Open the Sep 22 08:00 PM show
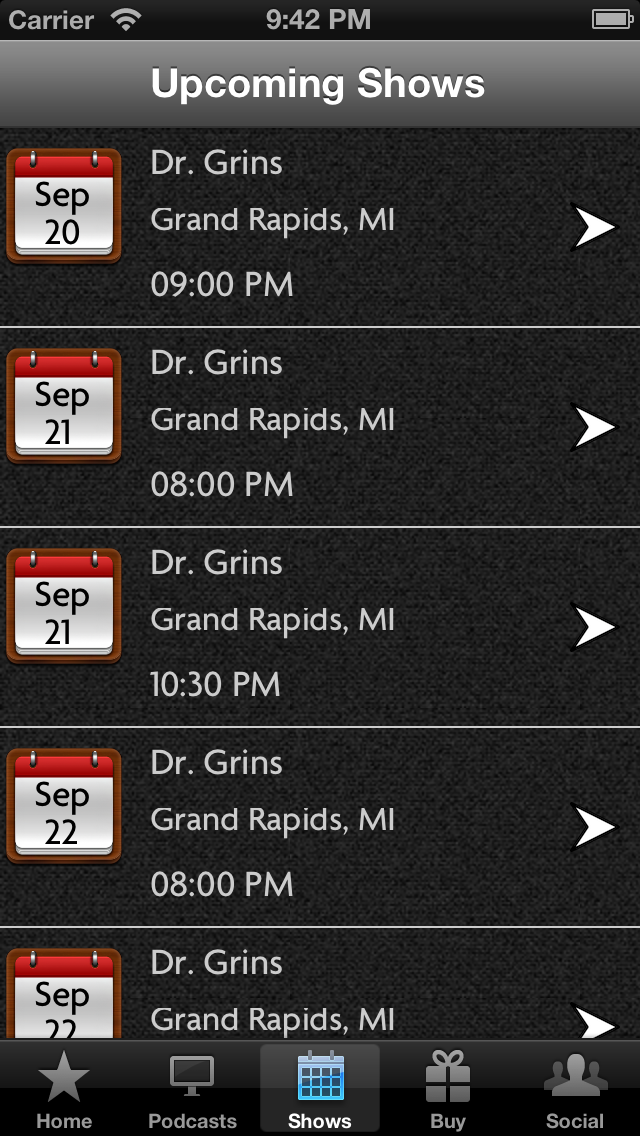640x1136 pixels. pos(320,826)
